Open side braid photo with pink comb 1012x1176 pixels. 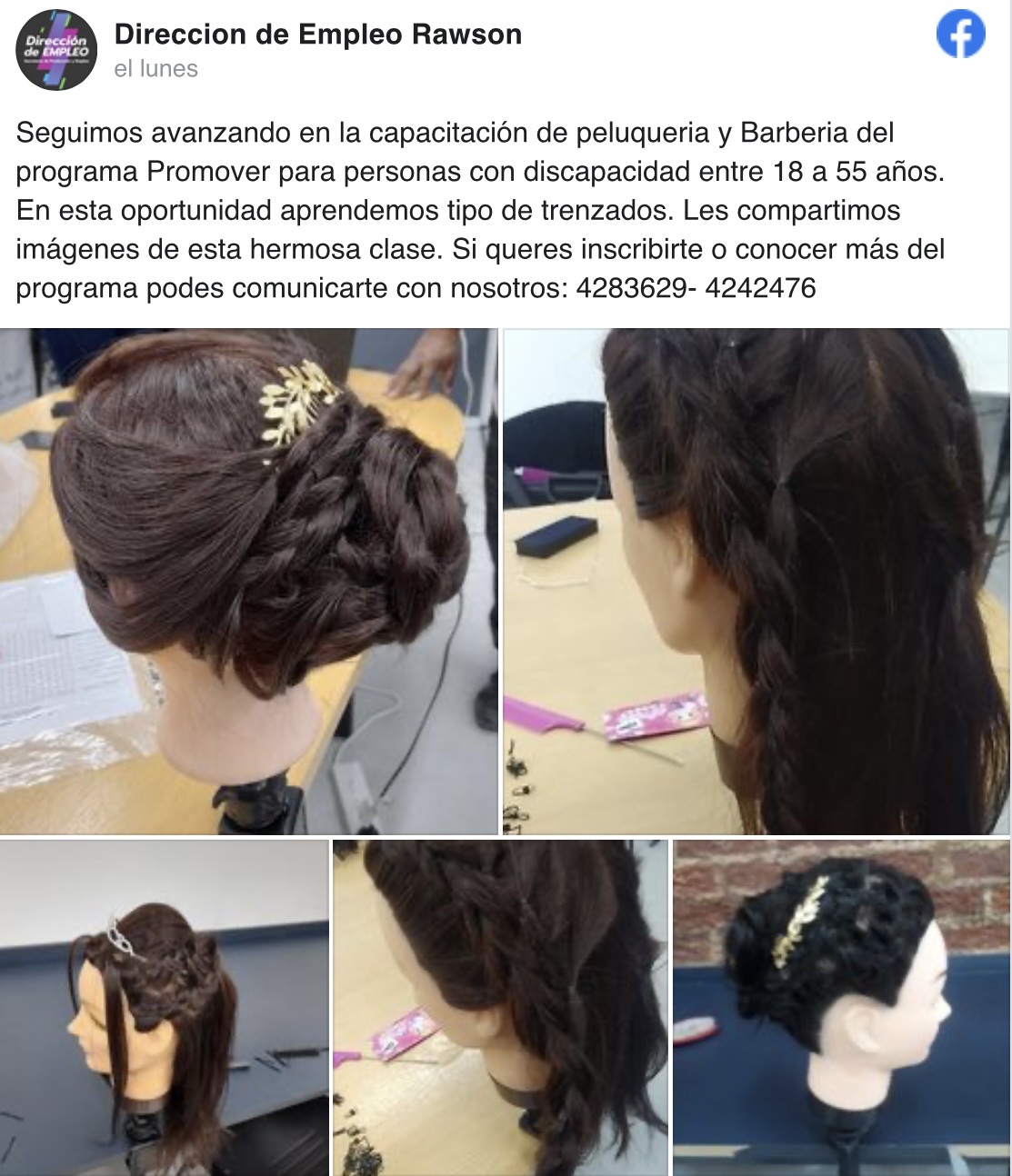(x=500, y=1007)
